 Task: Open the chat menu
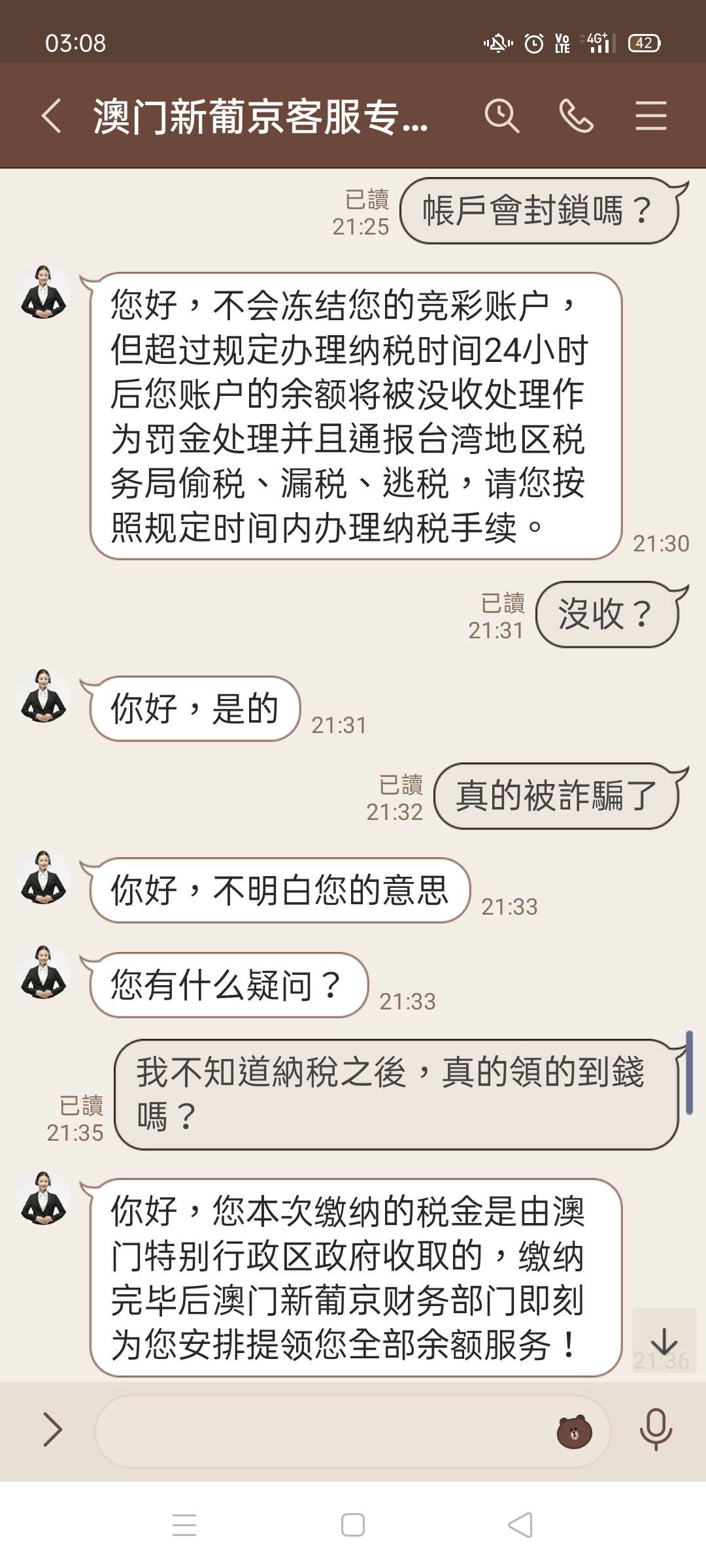[x=650, y=116]
